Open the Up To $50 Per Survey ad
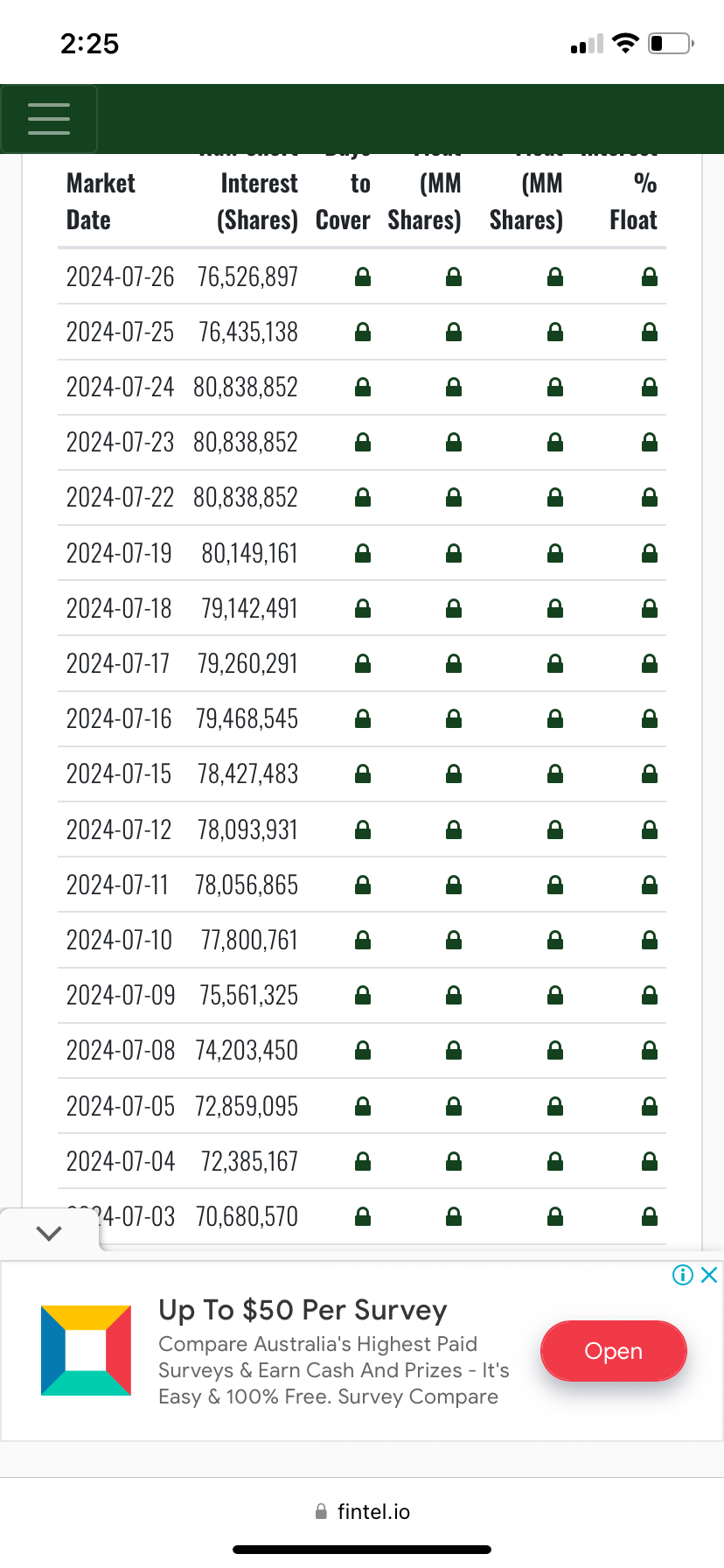Screen dimensions: 724x1568 tap(303, 1310)
